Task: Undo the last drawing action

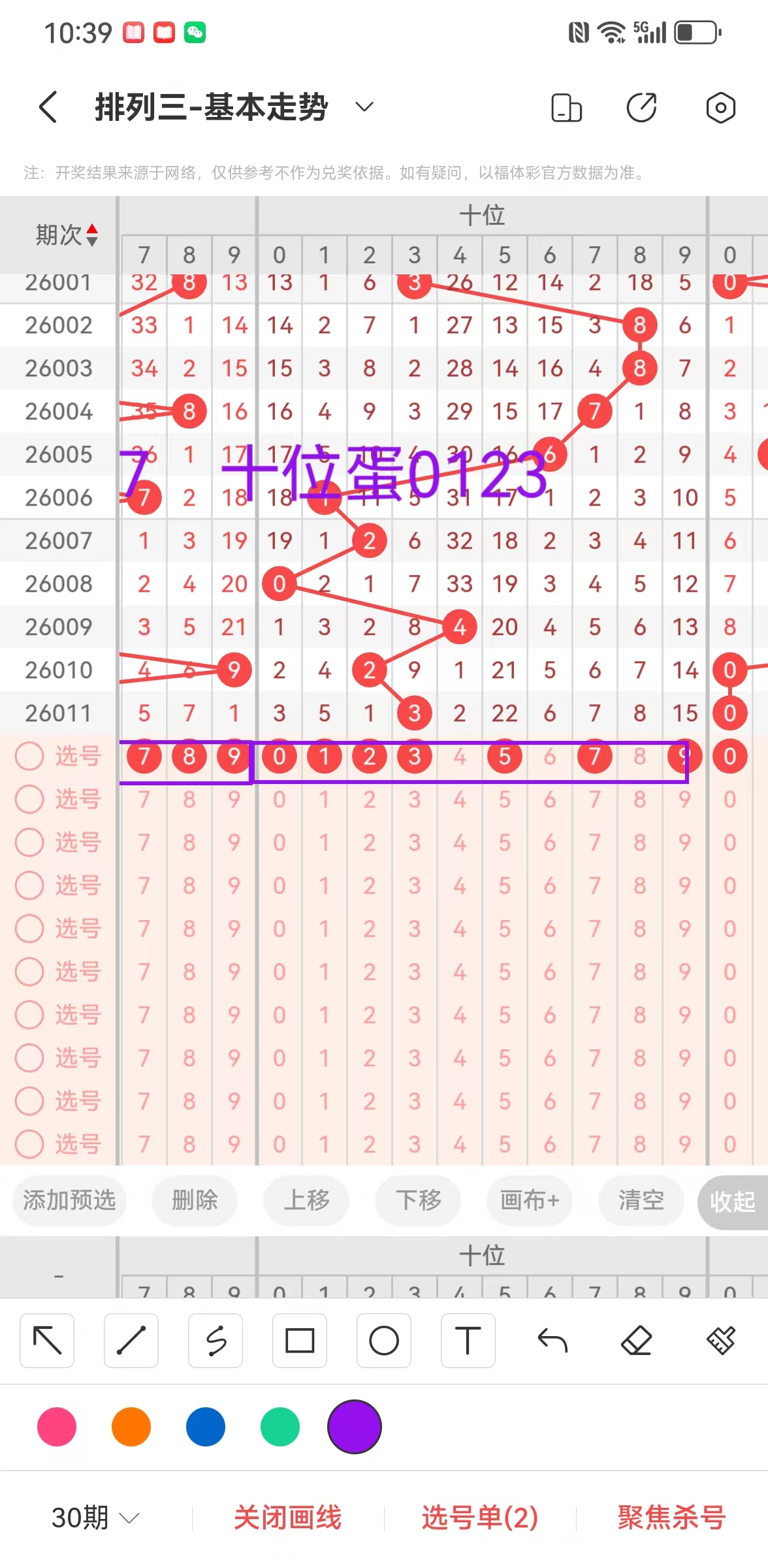Action: pos(552,1341)
